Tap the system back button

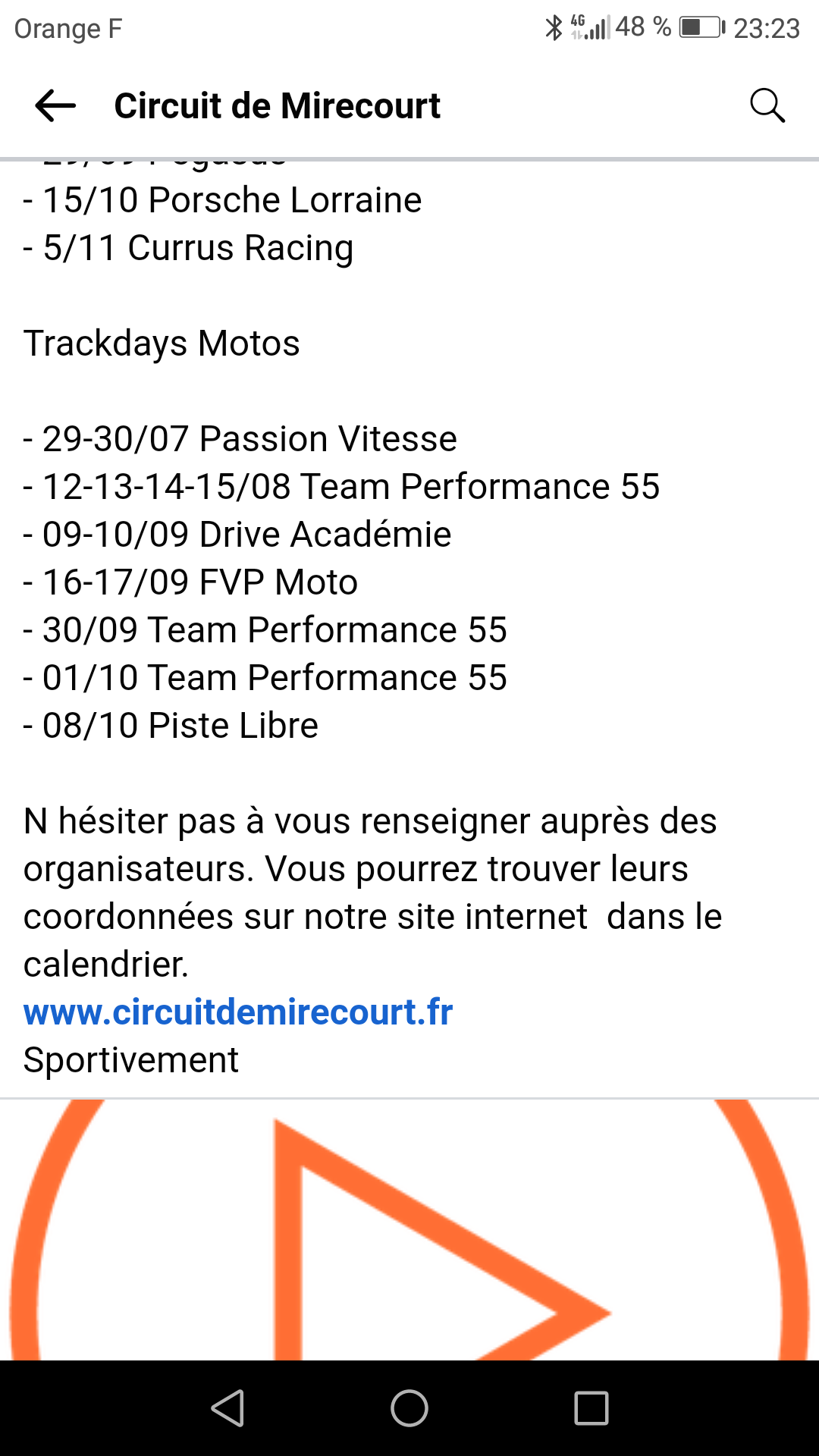click(227, 1408)
